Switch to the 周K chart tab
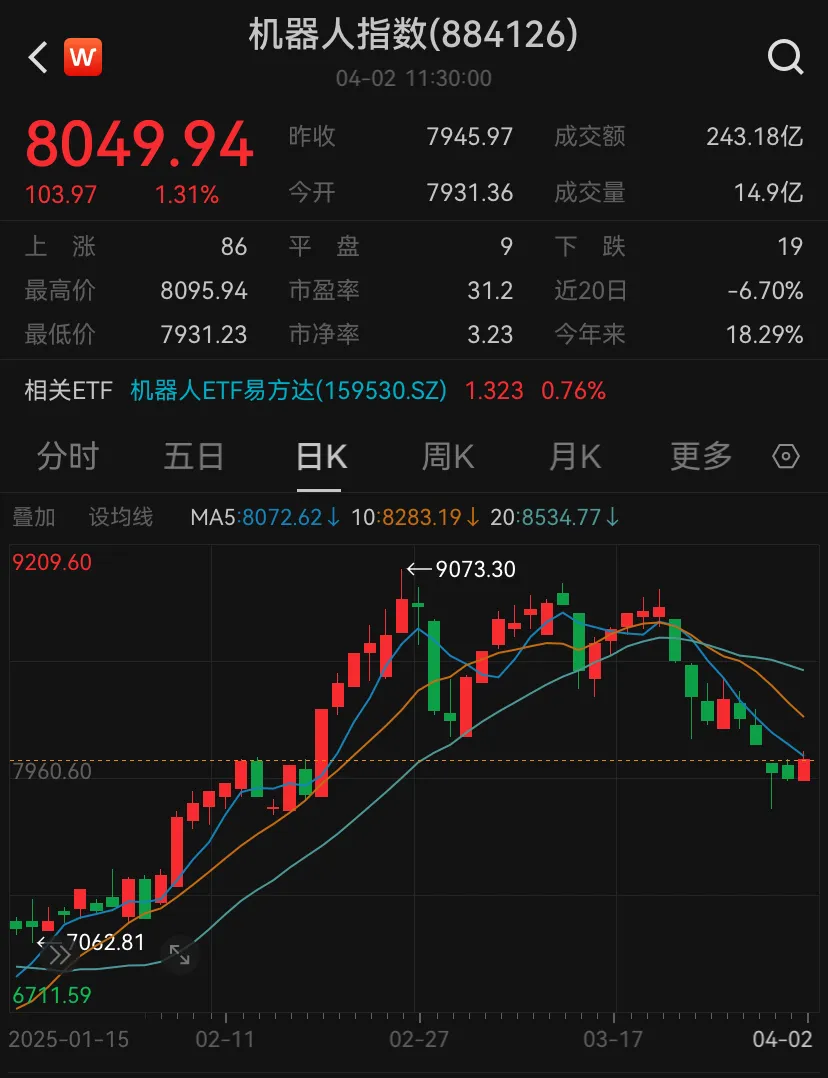 pyautogui.click(x=447, y=457)
